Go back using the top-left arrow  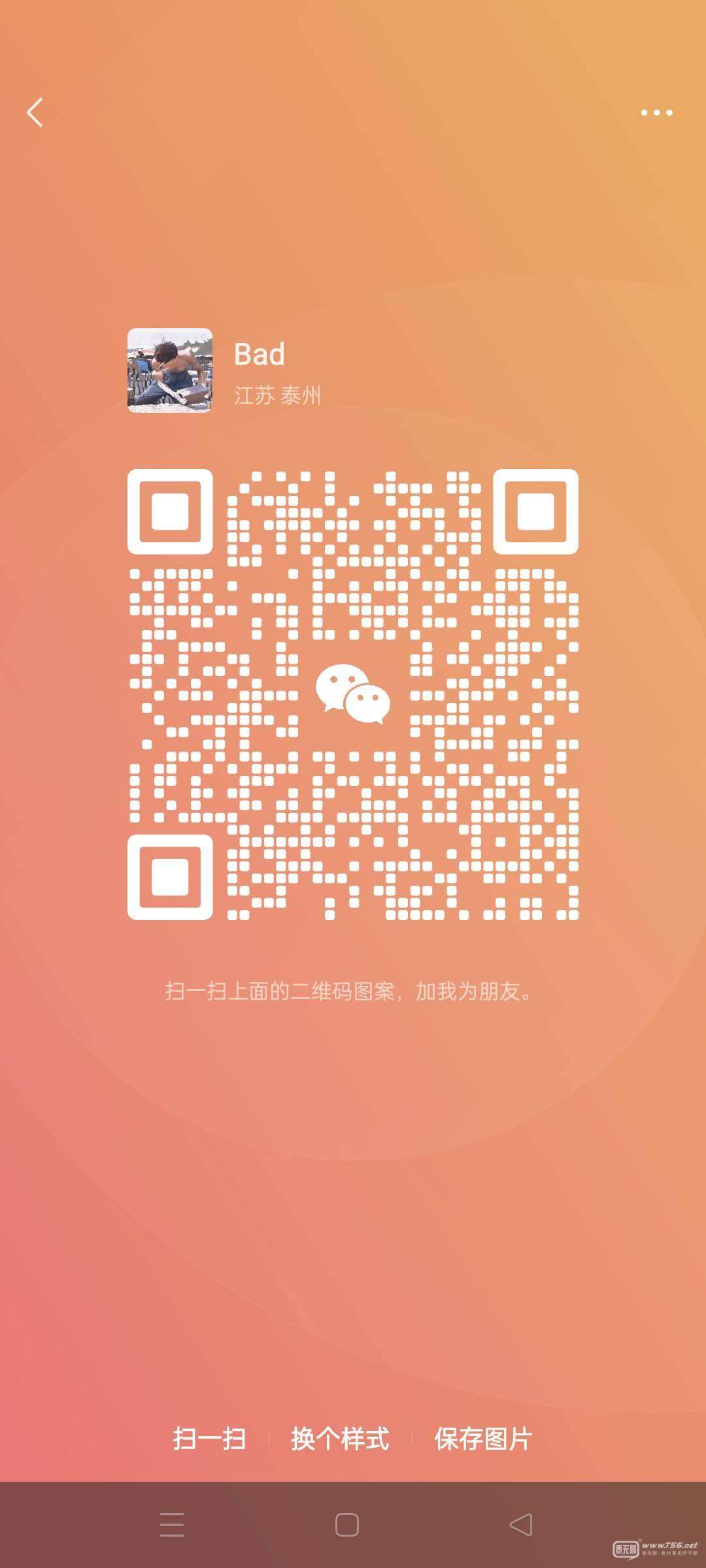coord(35,112)
